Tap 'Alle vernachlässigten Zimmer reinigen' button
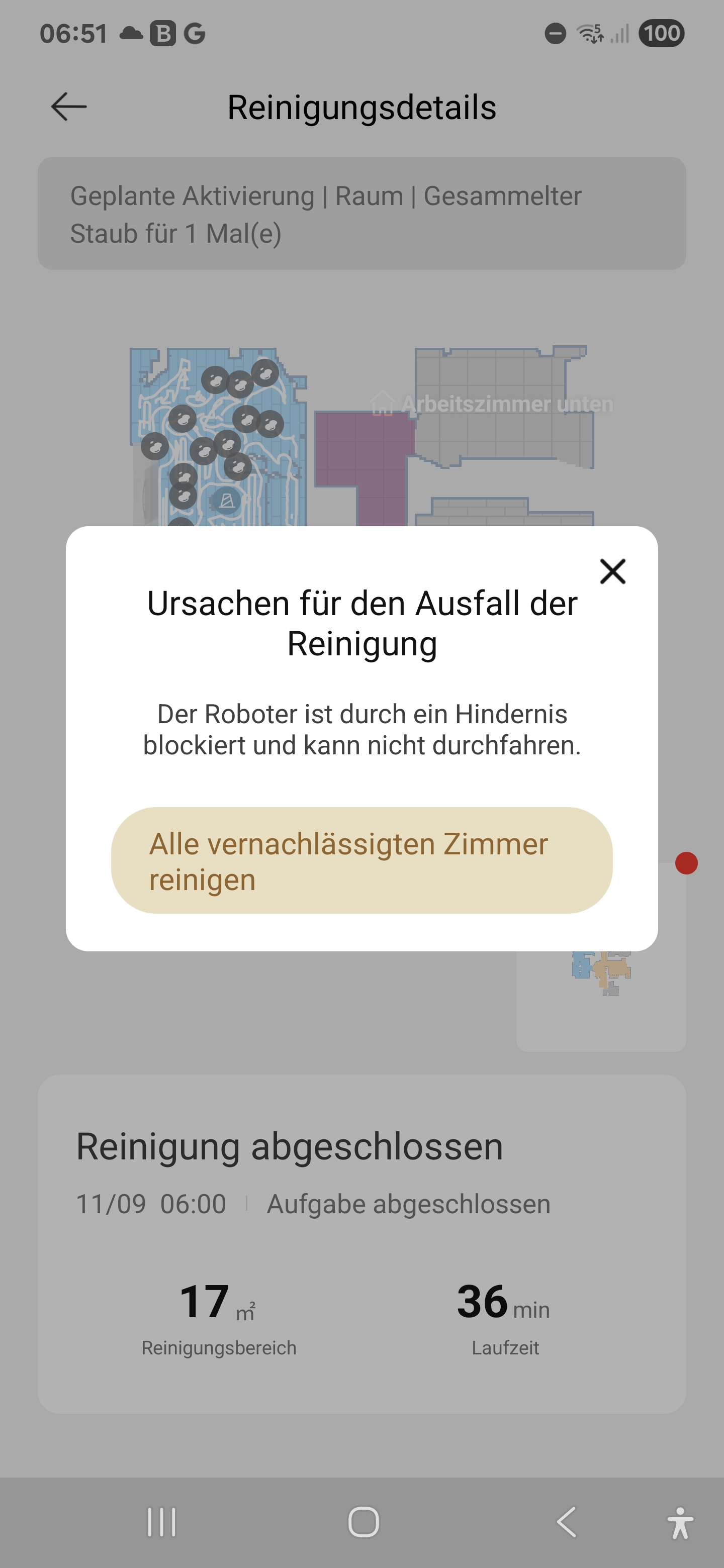This screenshot has height=1568, width=724. (x=361, y=860)
